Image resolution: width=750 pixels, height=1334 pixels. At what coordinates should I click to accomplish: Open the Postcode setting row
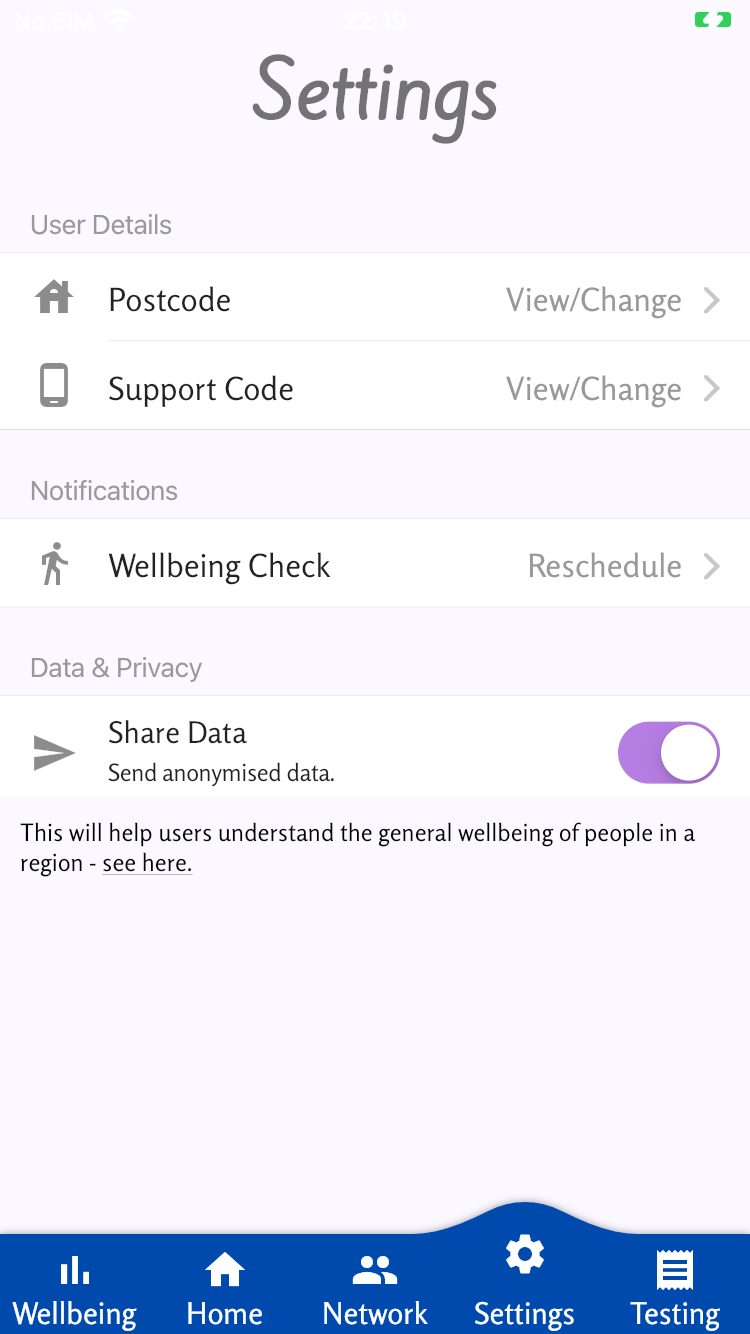tap(375, 299)
